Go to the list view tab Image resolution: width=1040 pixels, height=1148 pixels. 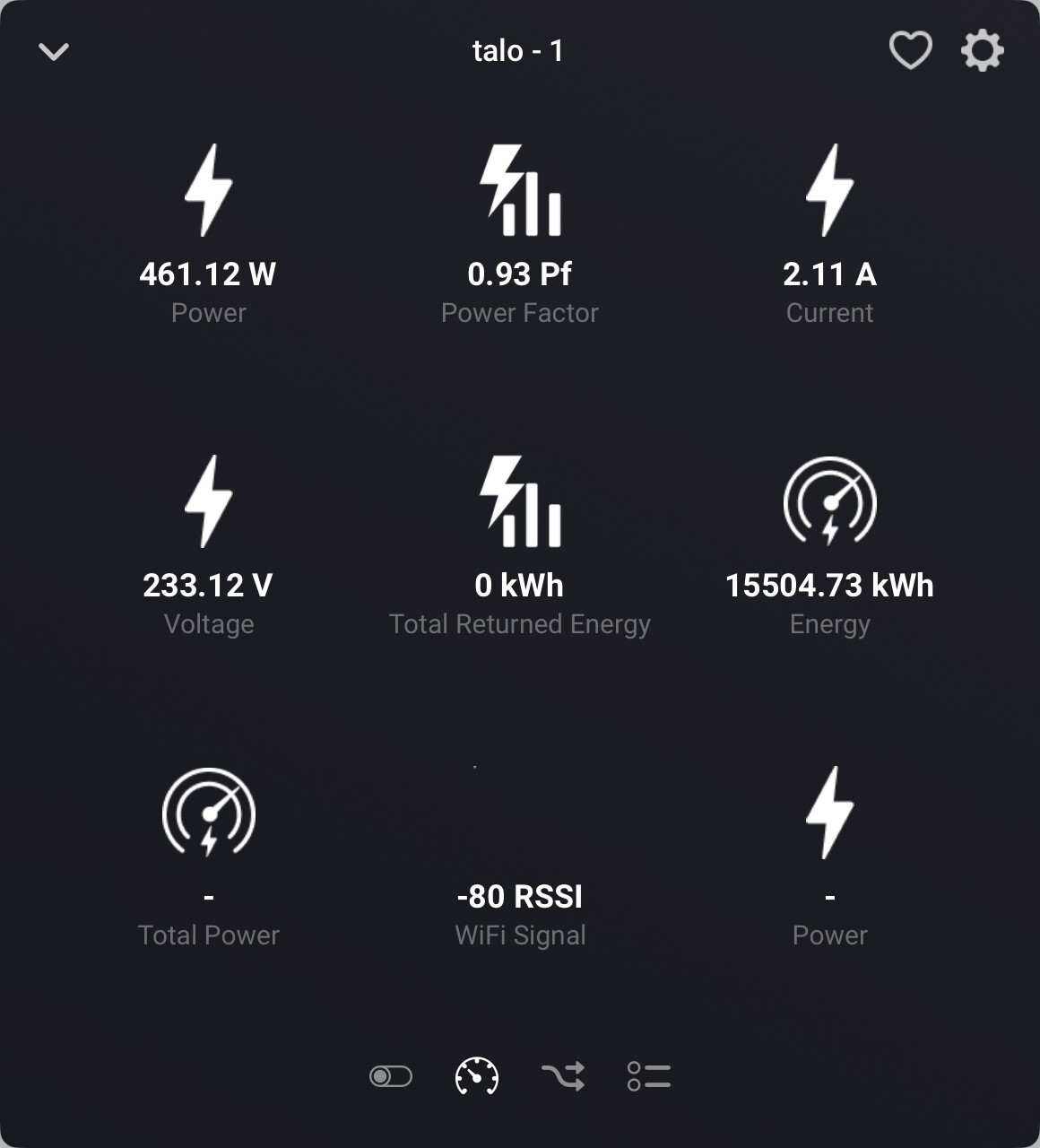pos(649,1076)
